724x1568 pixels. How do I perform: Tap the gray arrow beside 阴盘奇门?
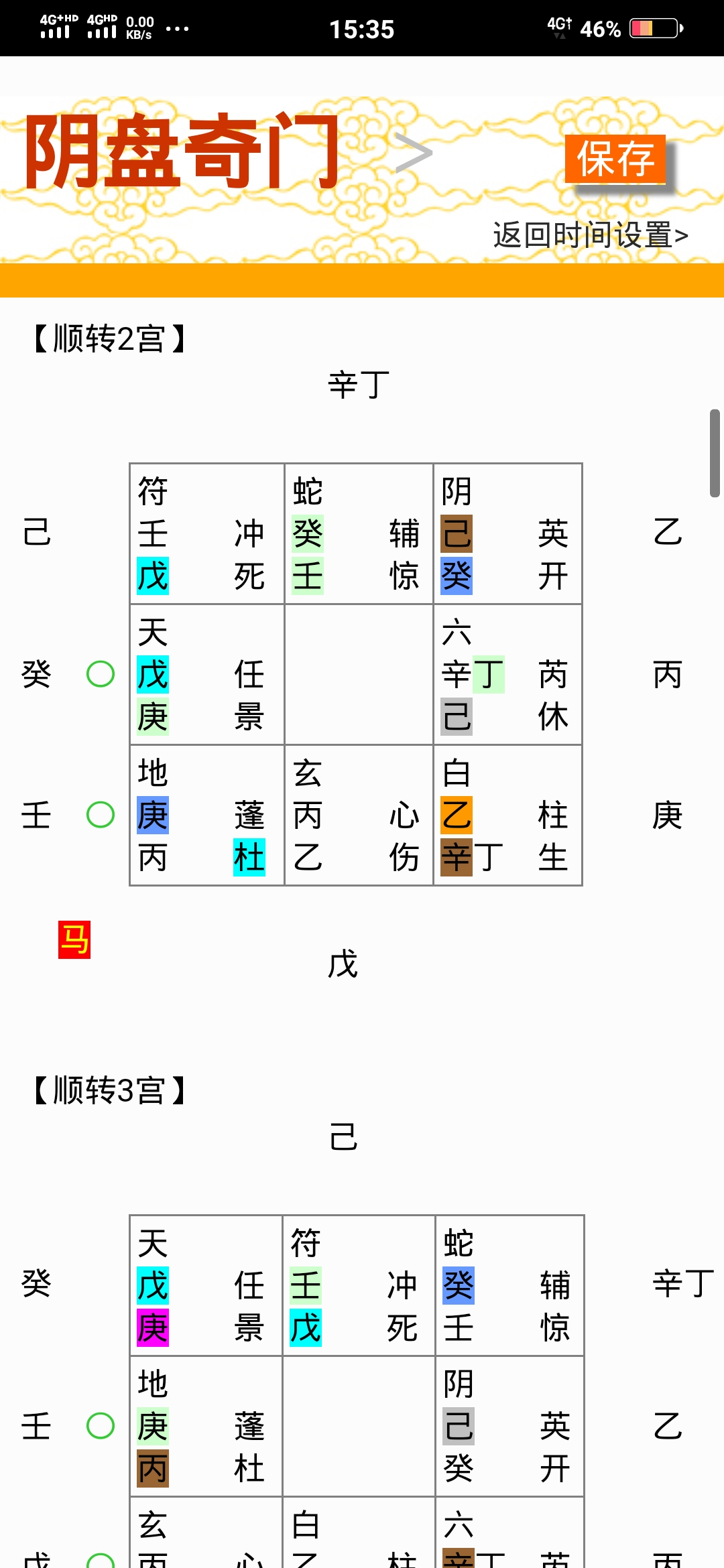click(413, 153)
